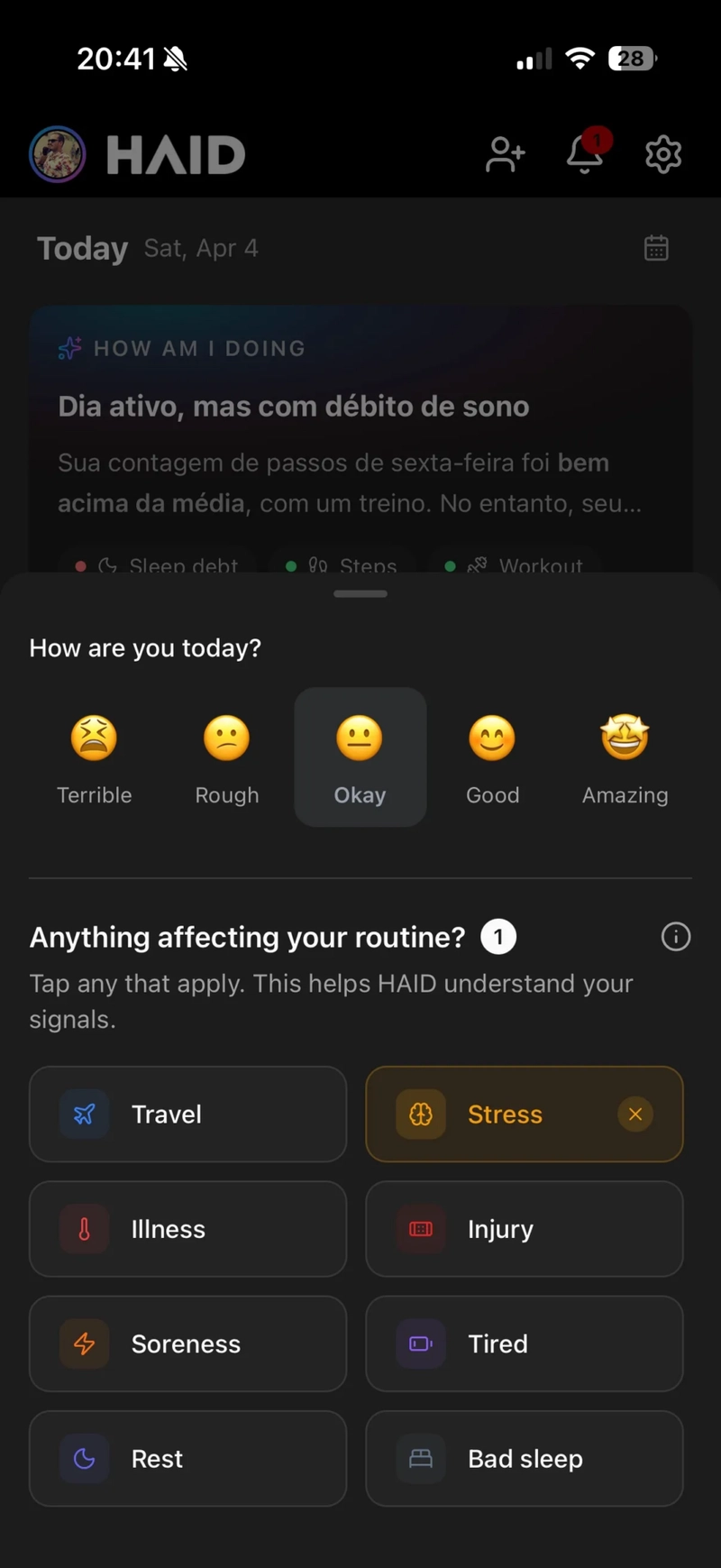This screenshot has width=721, height=1568.
Task: Open the settings gear
Action: 663,154
